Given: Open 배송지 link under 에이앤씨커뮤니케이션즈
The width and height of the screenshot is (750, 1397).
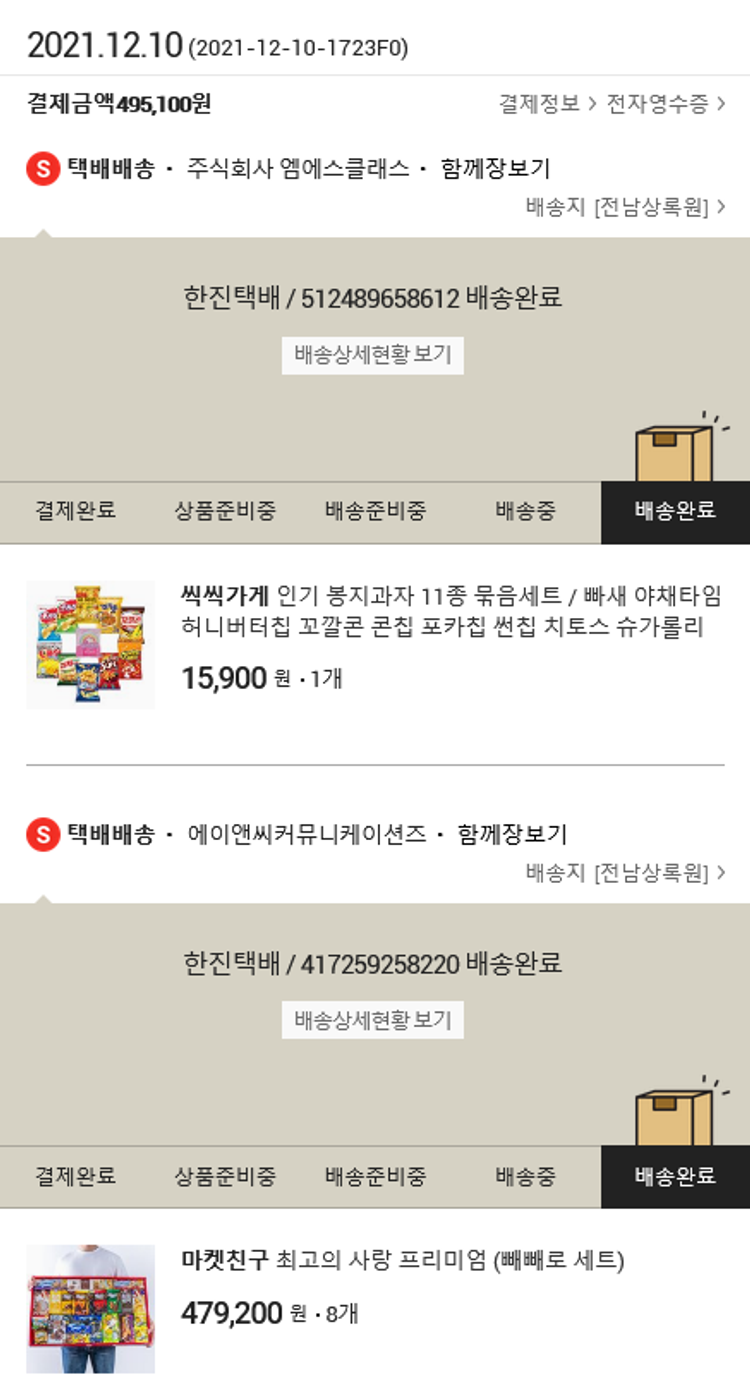Looking at the screenshot, I should [625, 873].
